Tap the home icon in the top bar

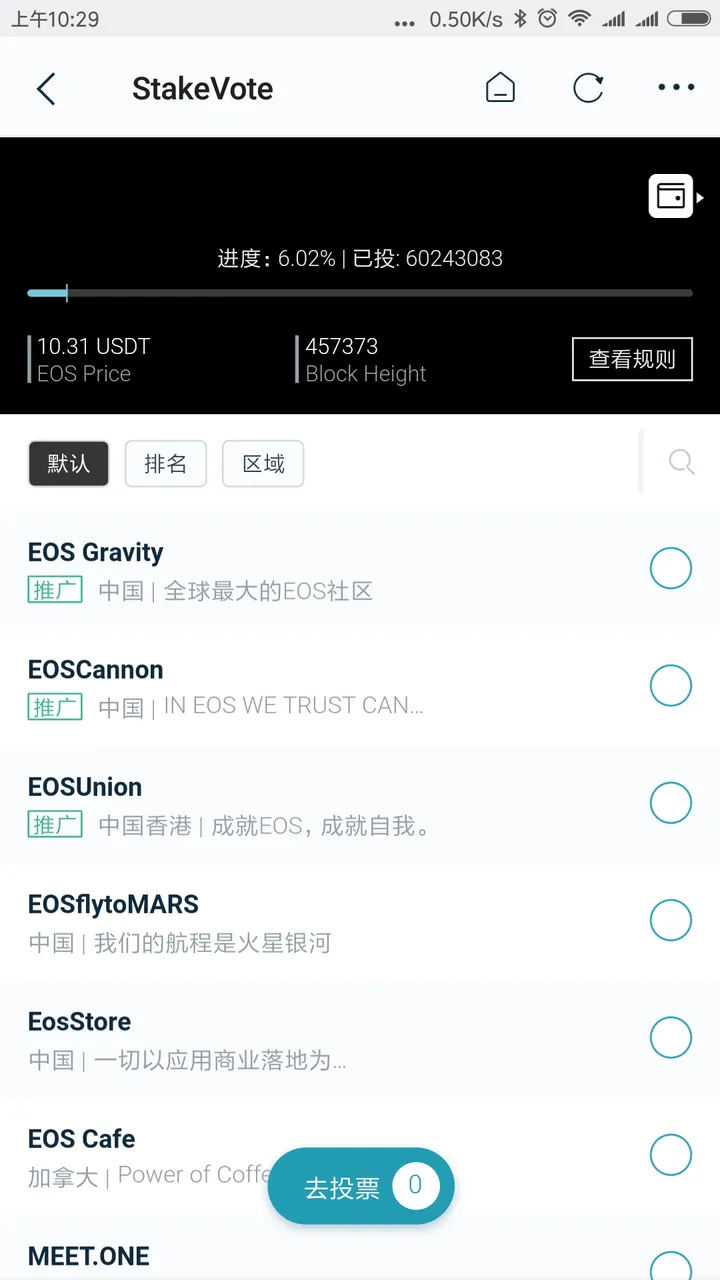pyautogui.click(x=500, y=89)
